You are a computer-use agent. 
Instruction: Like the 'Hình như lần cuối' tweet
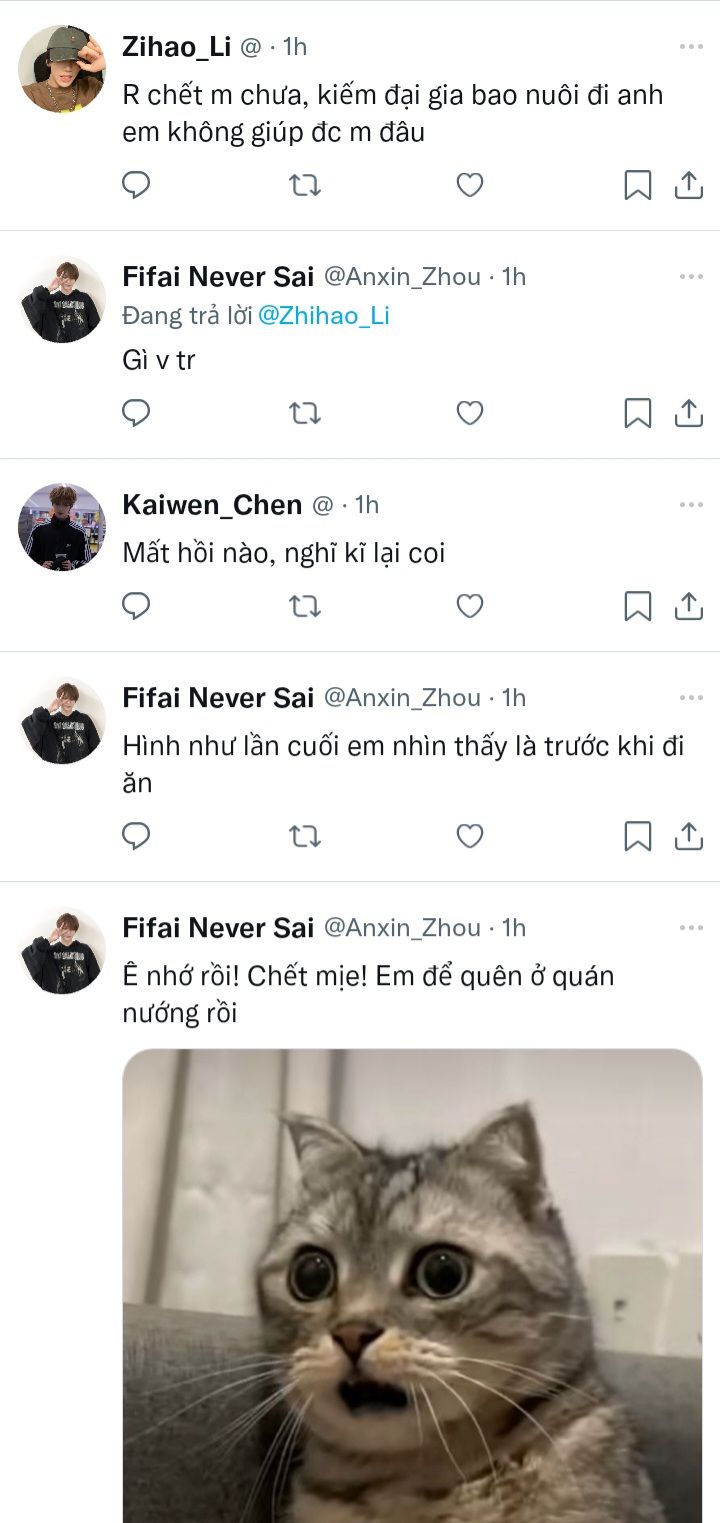[470, 836]
